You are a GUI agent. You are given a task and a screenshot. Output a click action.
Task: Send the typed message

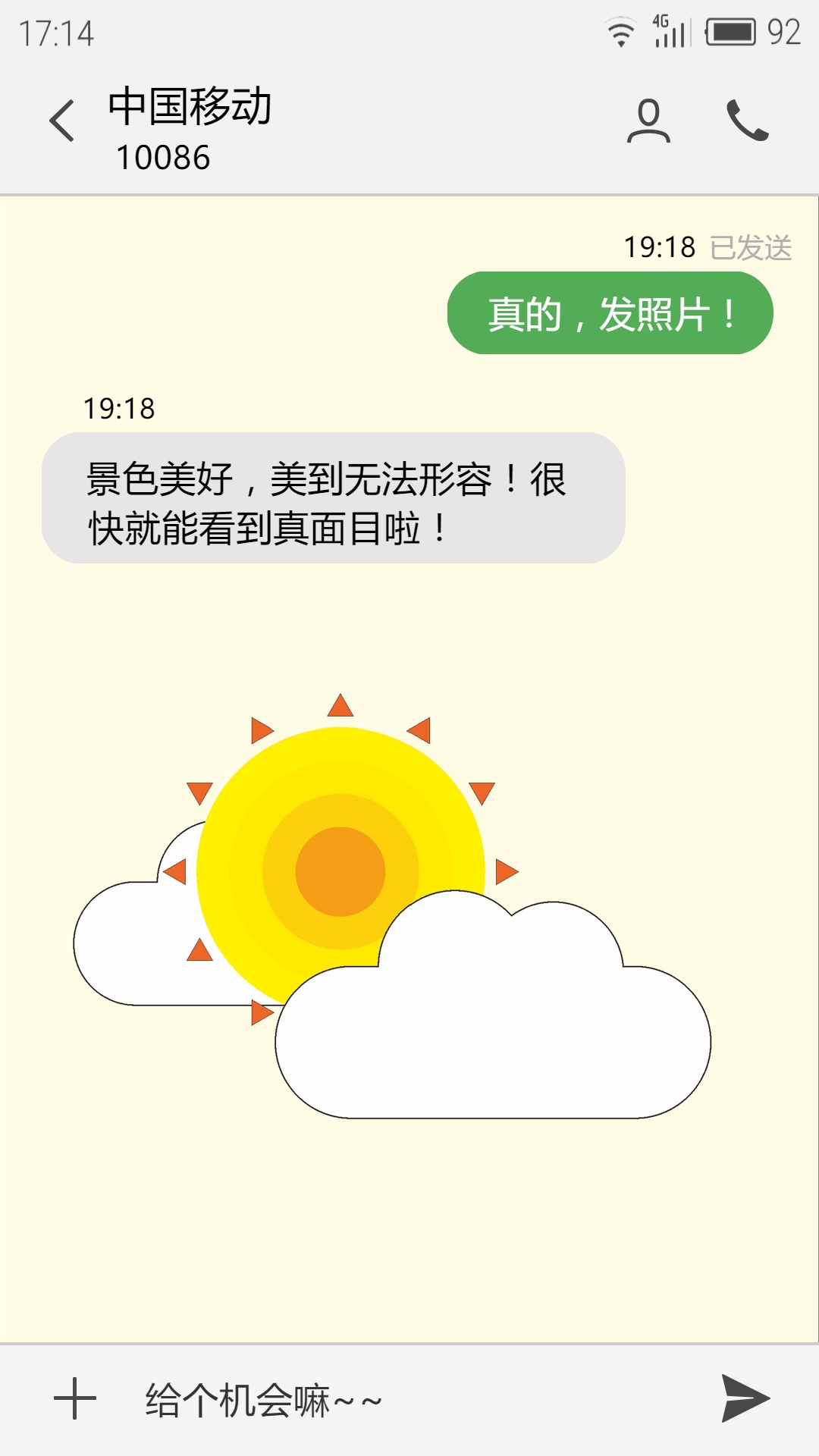pyautogui.click(x=745, y=1398)
